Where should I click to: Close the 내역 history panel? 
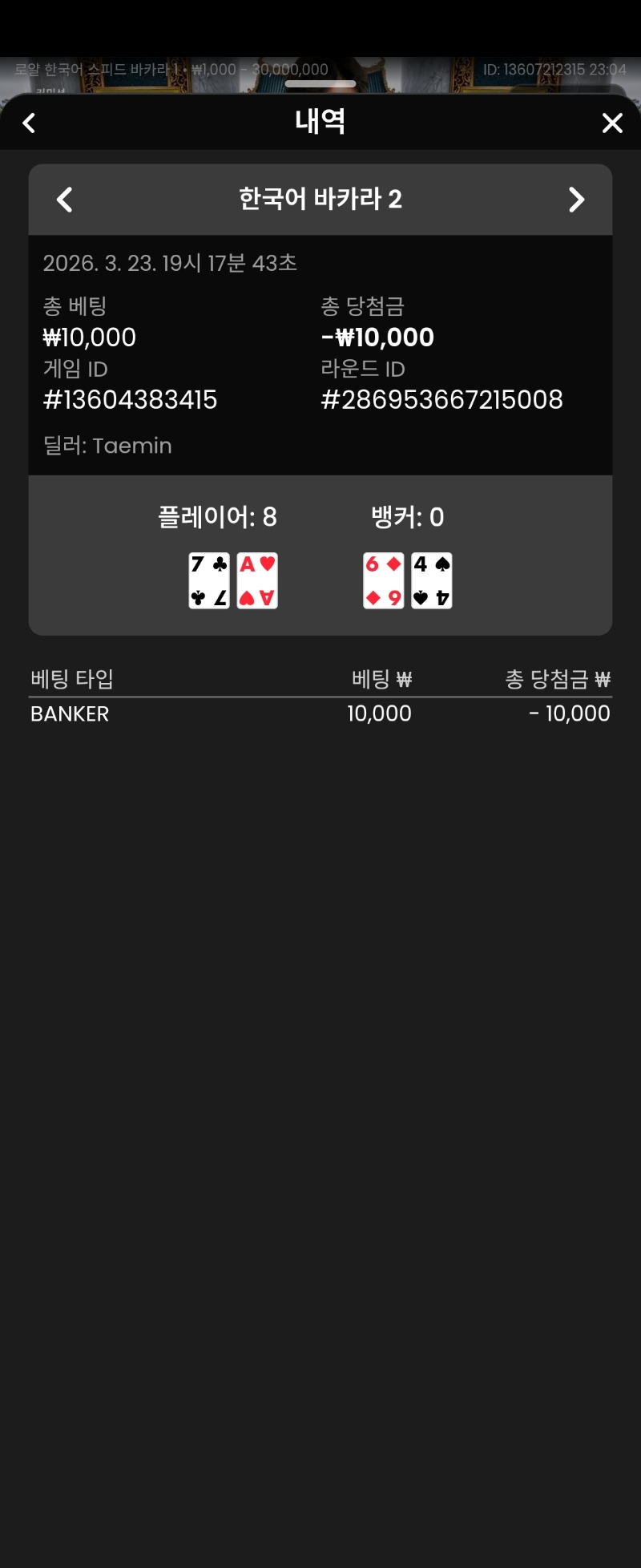[612, 123]
